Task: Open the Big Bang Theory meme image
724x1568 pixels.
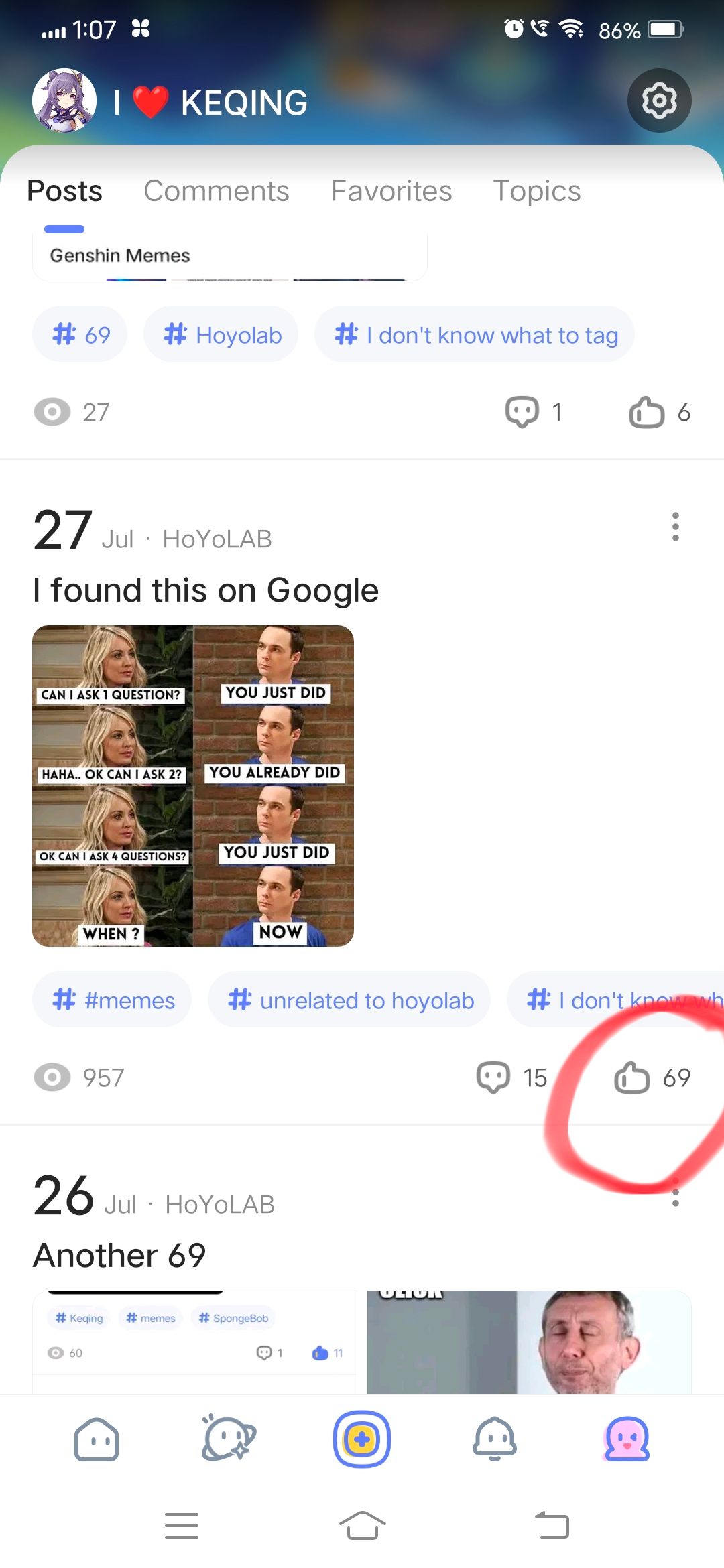Action: tap(193, 785)
